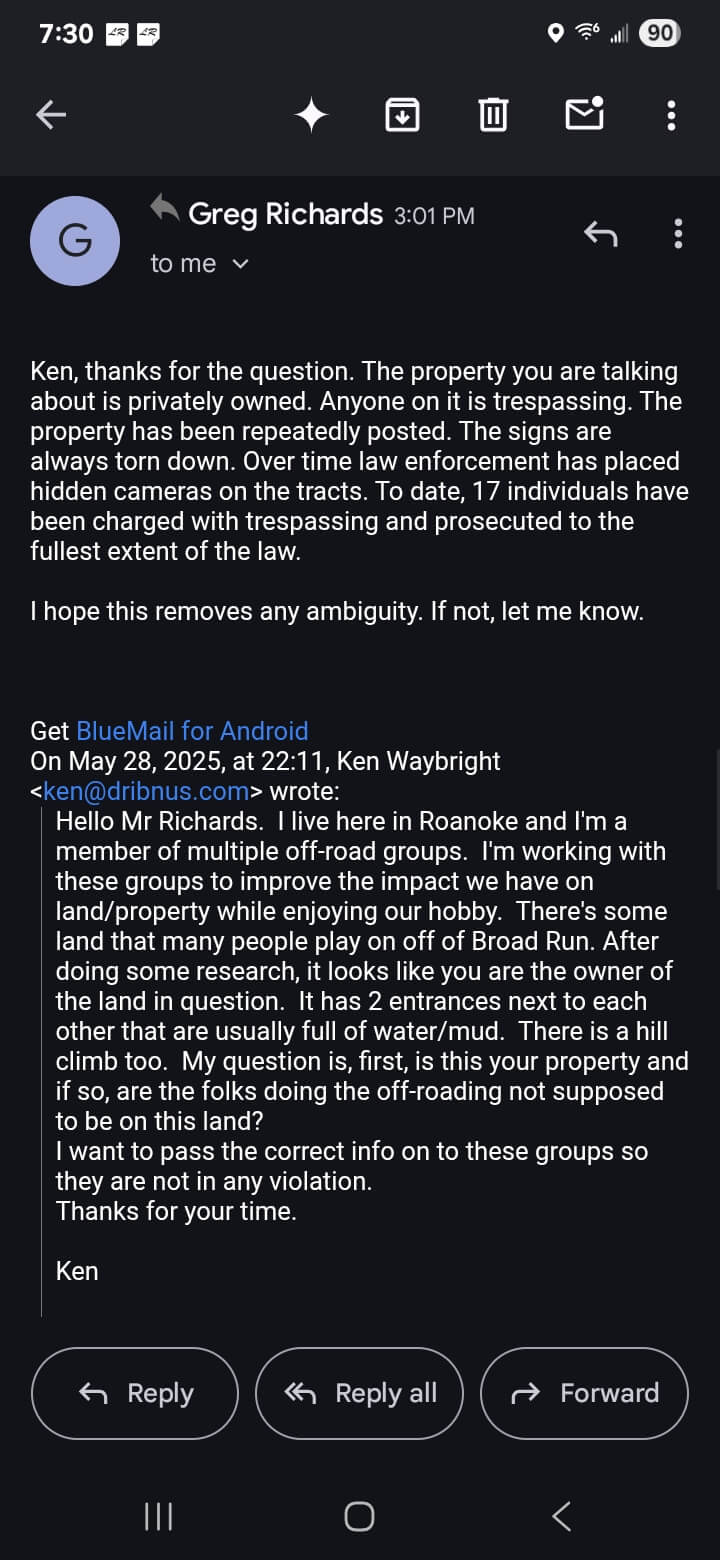720x1560 pixels.
Task: Tap the ken@dribnus.com email address link
Action: (146, 791)
